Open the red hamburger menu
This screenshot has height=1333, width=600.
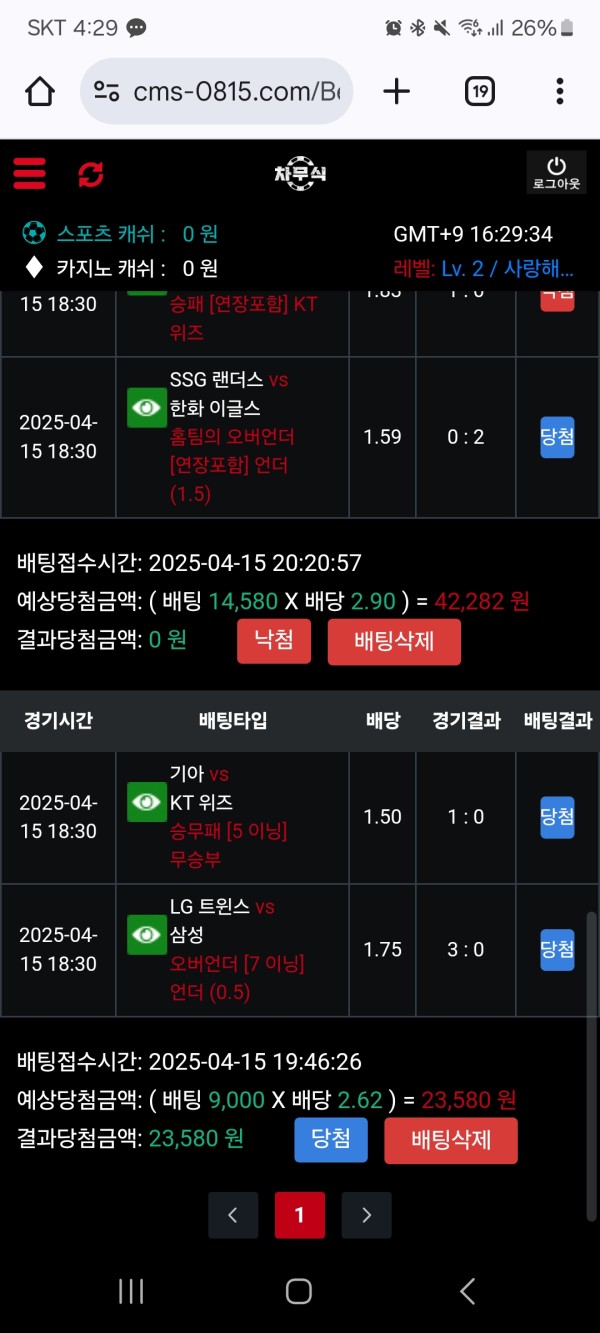29,173
